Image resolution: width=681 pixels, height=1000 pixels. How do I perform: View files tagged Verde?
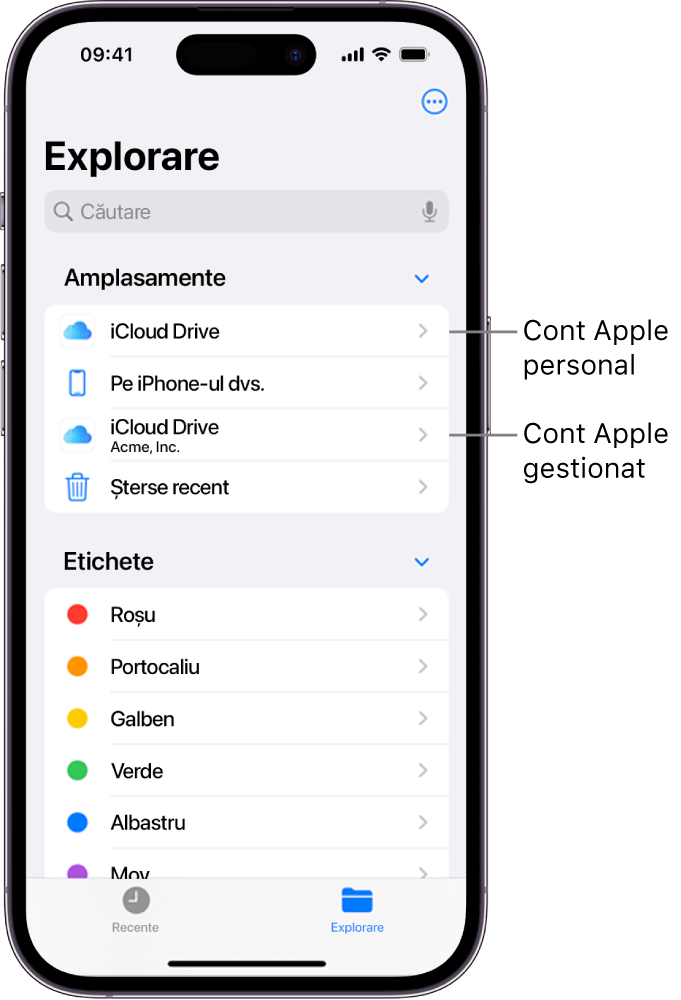(246, 771)
